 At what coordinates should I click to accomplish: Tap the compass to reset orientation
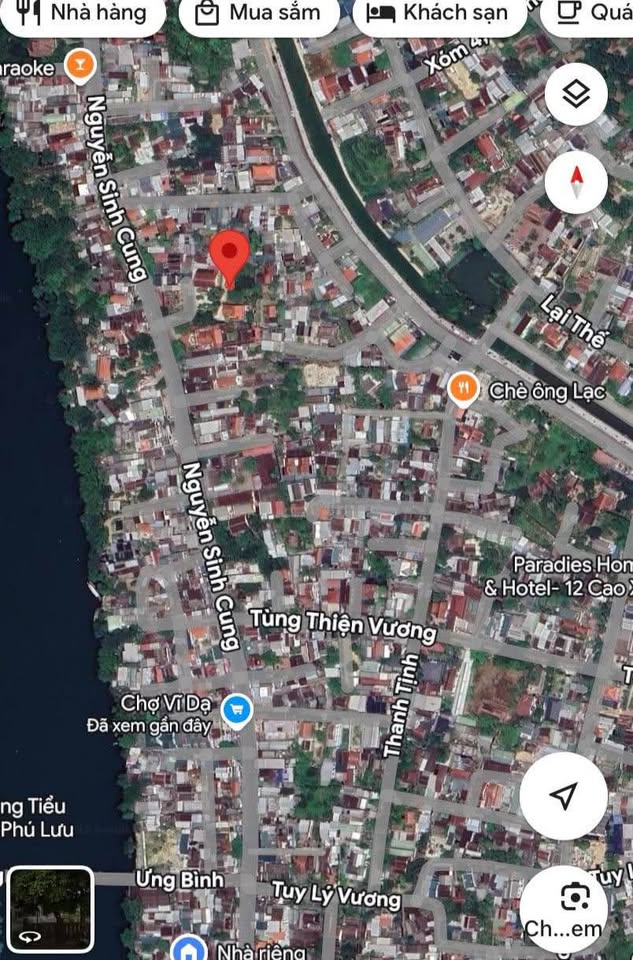(x=577, y=183)
